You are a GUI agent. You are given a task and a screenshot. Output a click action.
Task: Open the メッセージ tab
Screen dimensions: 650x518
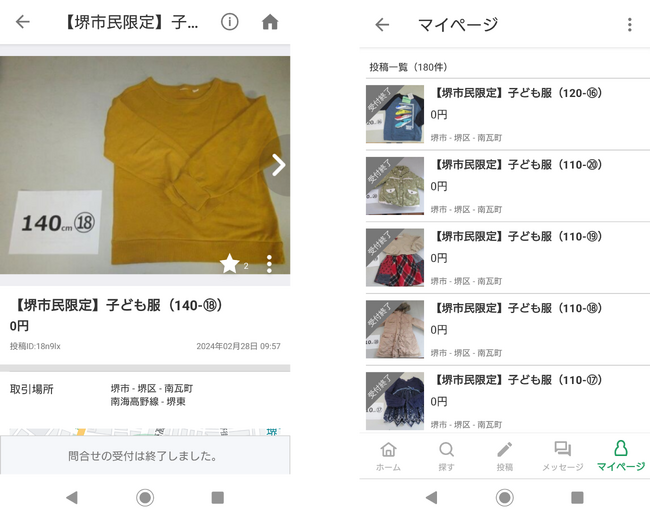pyautogui.click(x=562, y=456)
